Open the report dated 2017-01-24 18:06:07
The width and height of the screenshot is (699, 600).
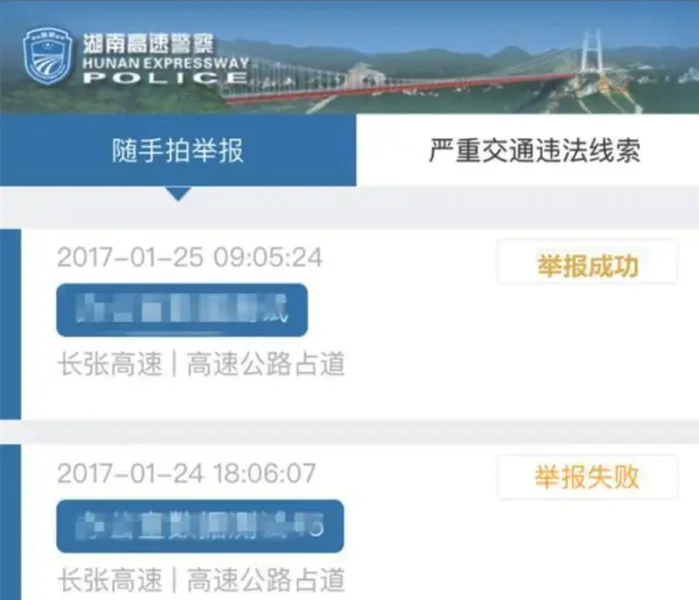click(200, 526)
